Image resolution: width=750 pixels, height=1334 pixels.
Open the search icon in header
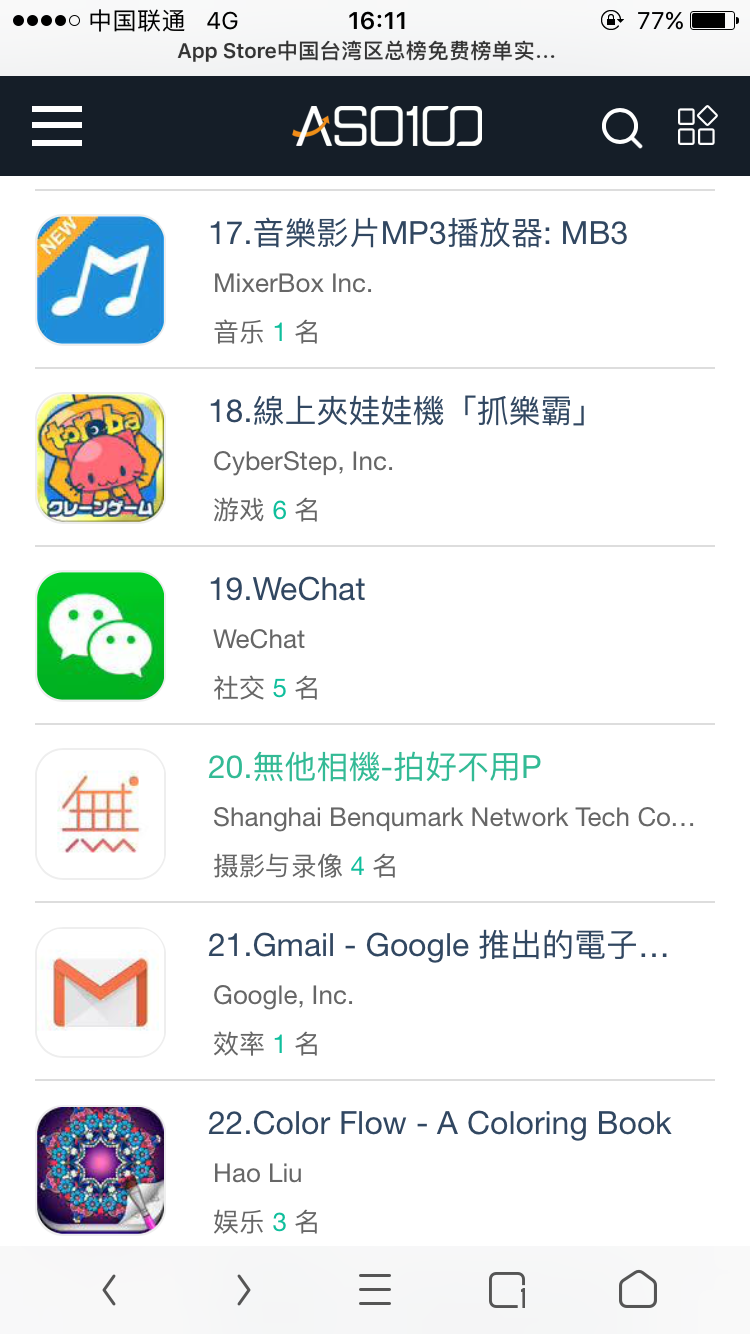tap(620, 128)
